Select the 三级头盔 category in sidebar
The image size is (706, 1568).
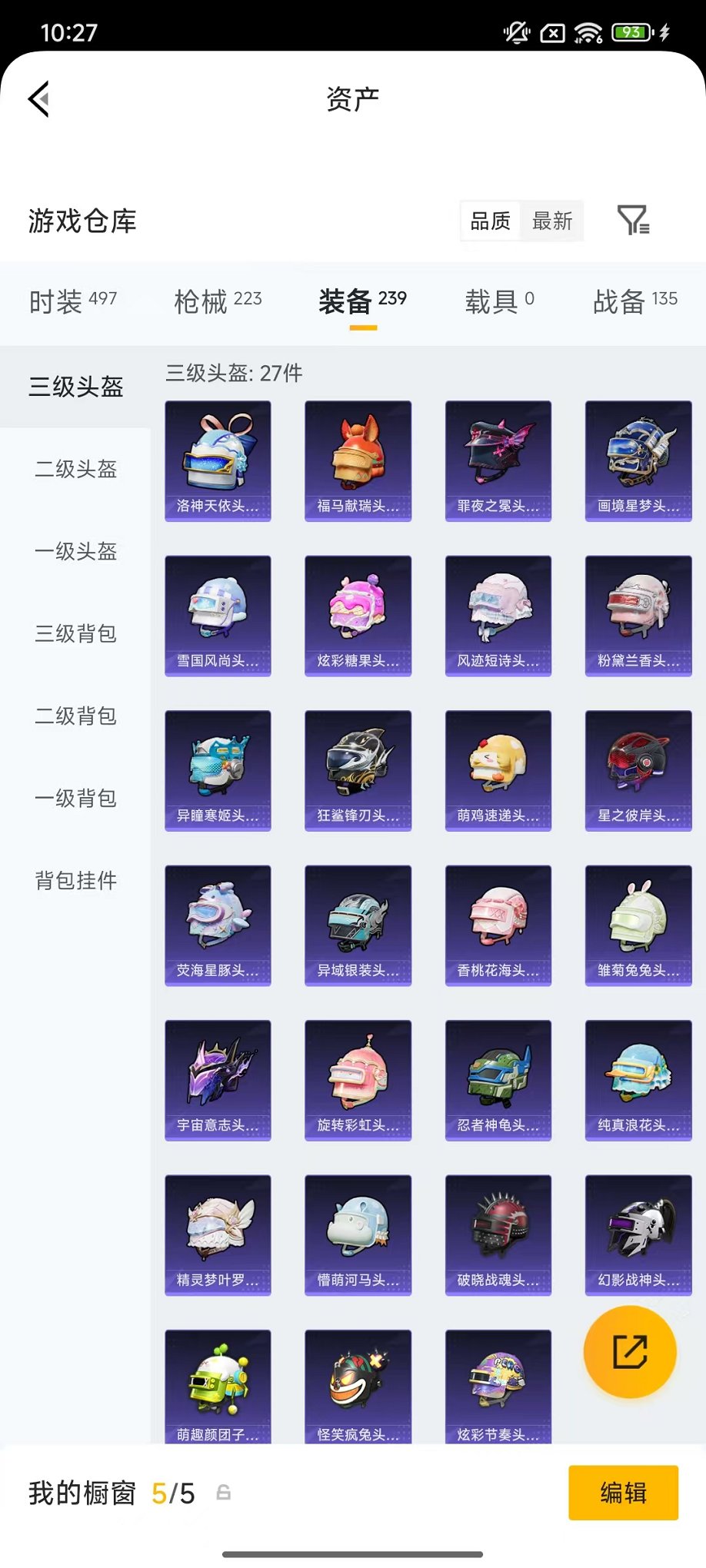click(x=75, y=388)
